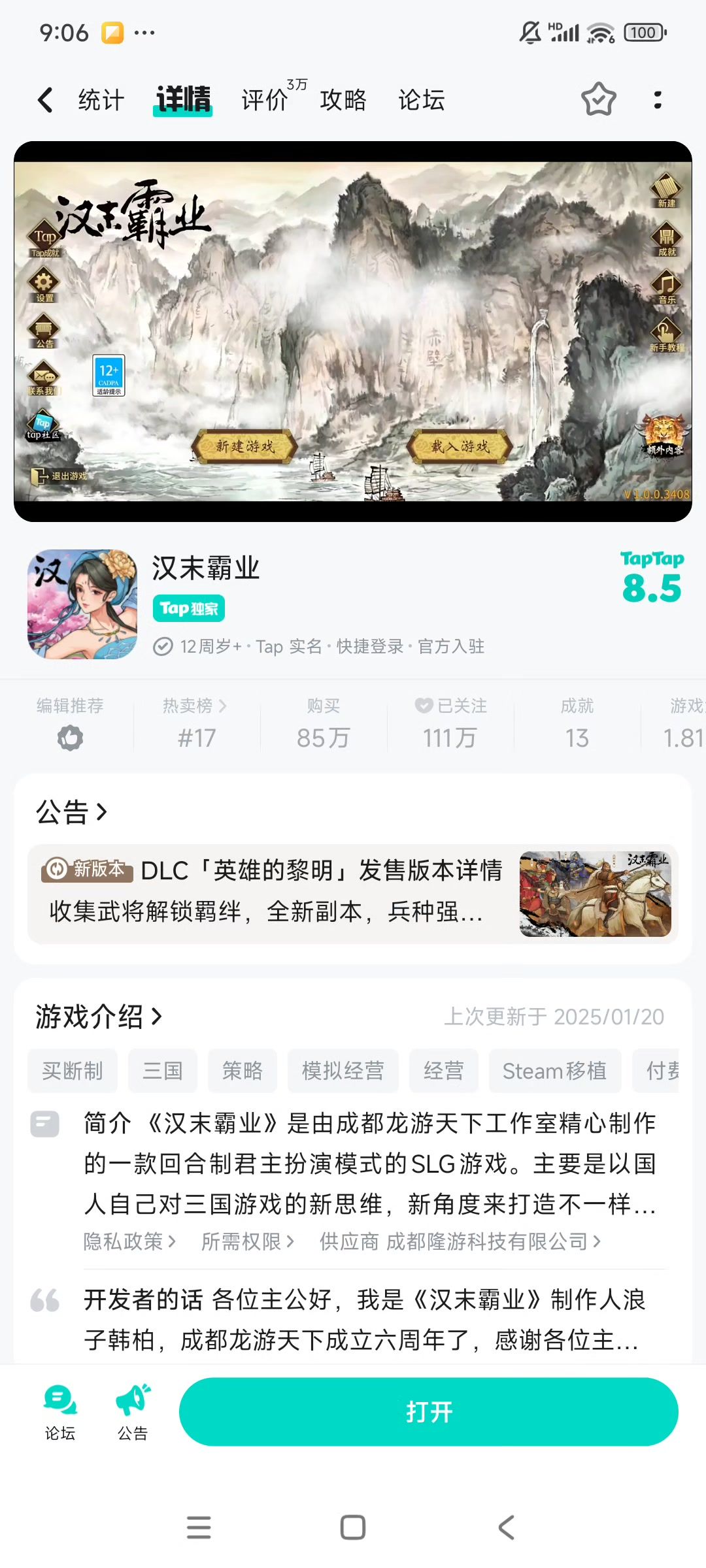Switch to the 攻略 tab

(343, 100)
